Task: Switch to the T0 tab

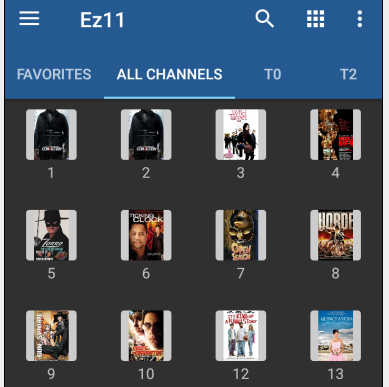Action: (x=273, y=74)
